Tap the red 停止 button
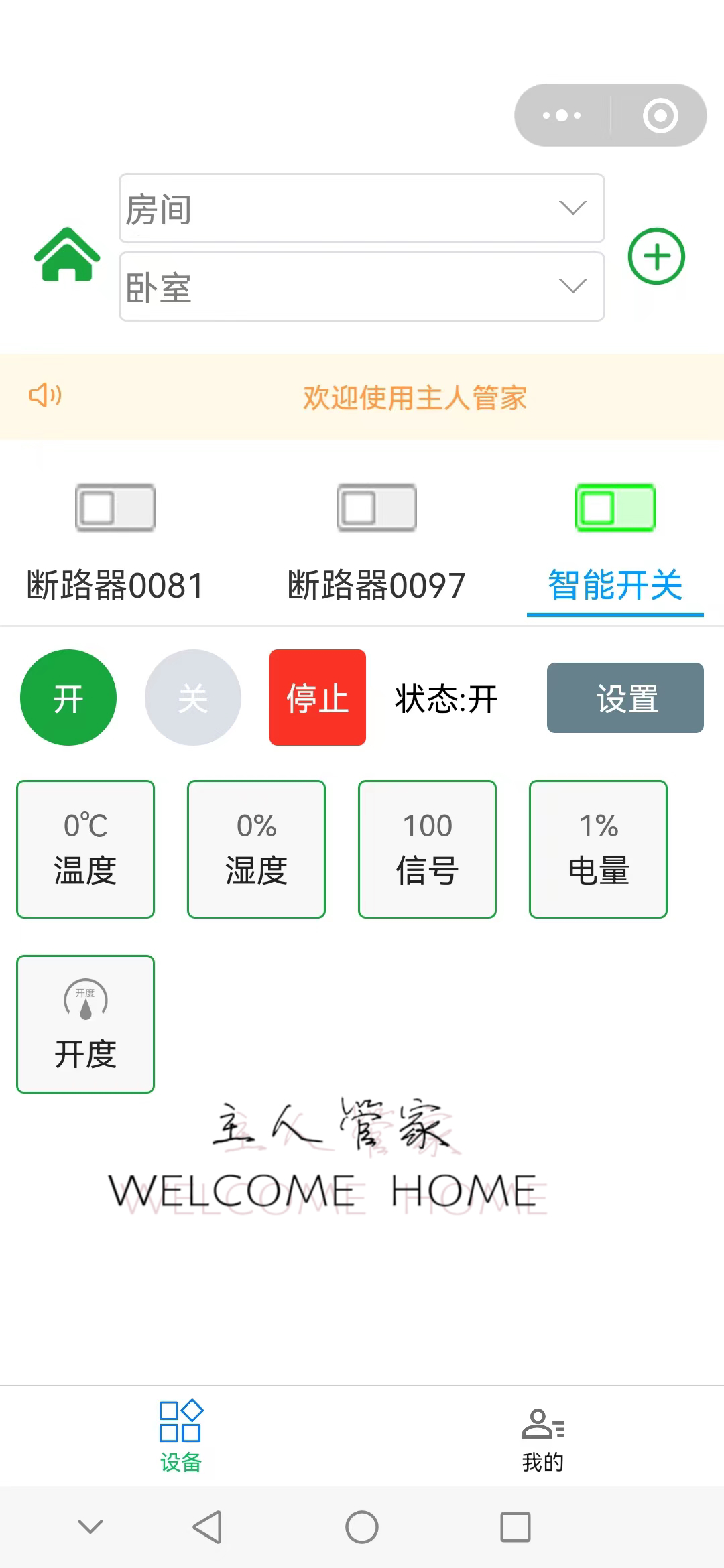 318,698
